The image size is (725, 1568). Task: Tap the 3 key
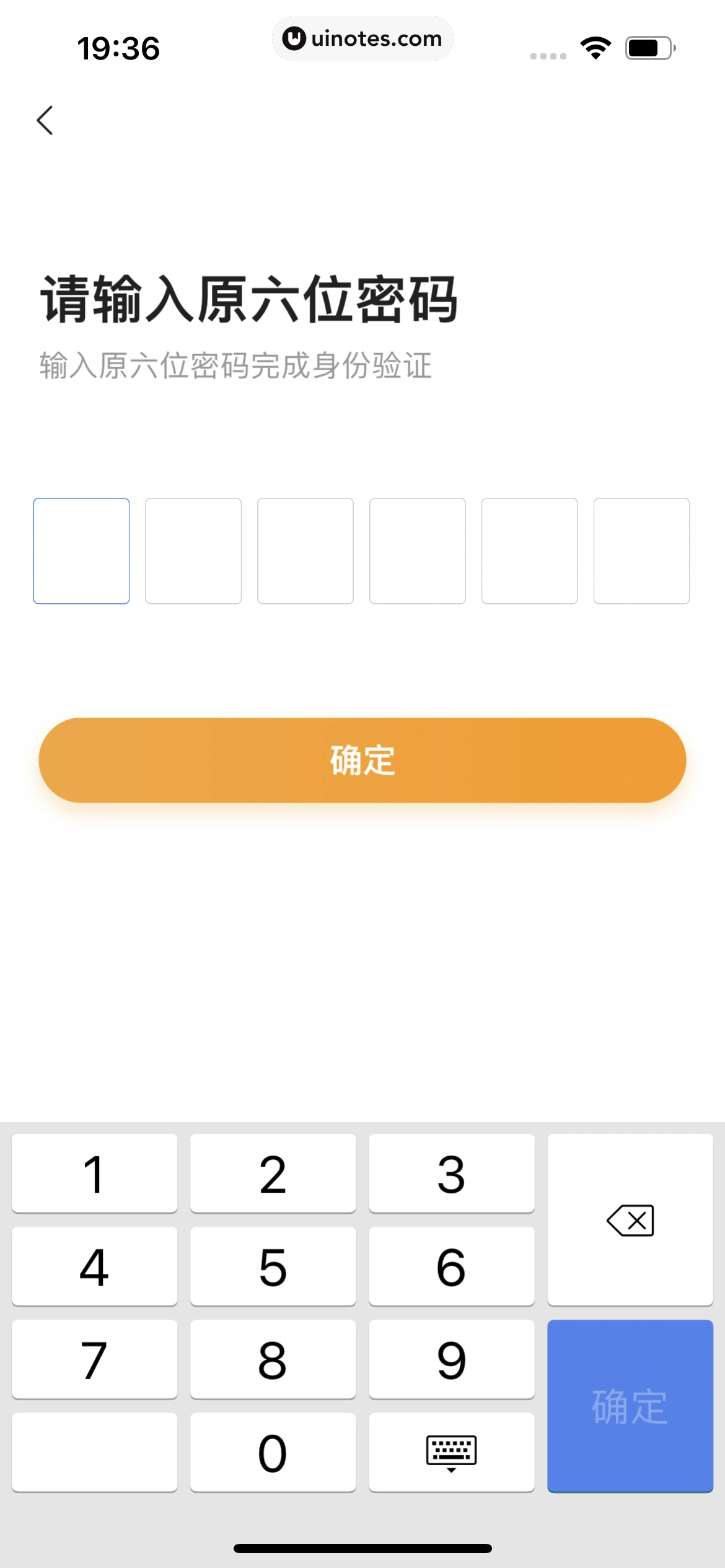pyautogui.click(x=451, y=1174)
